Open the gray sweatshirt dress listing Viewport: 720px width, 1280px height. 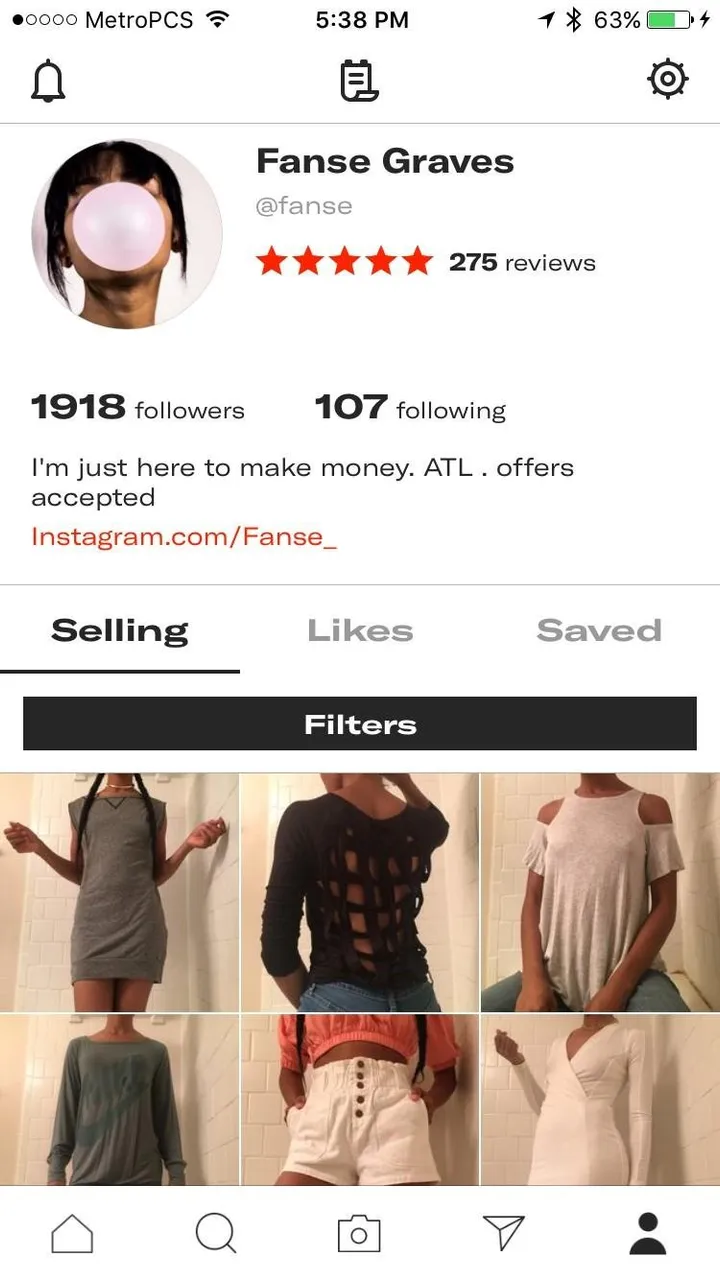(119, 892)
